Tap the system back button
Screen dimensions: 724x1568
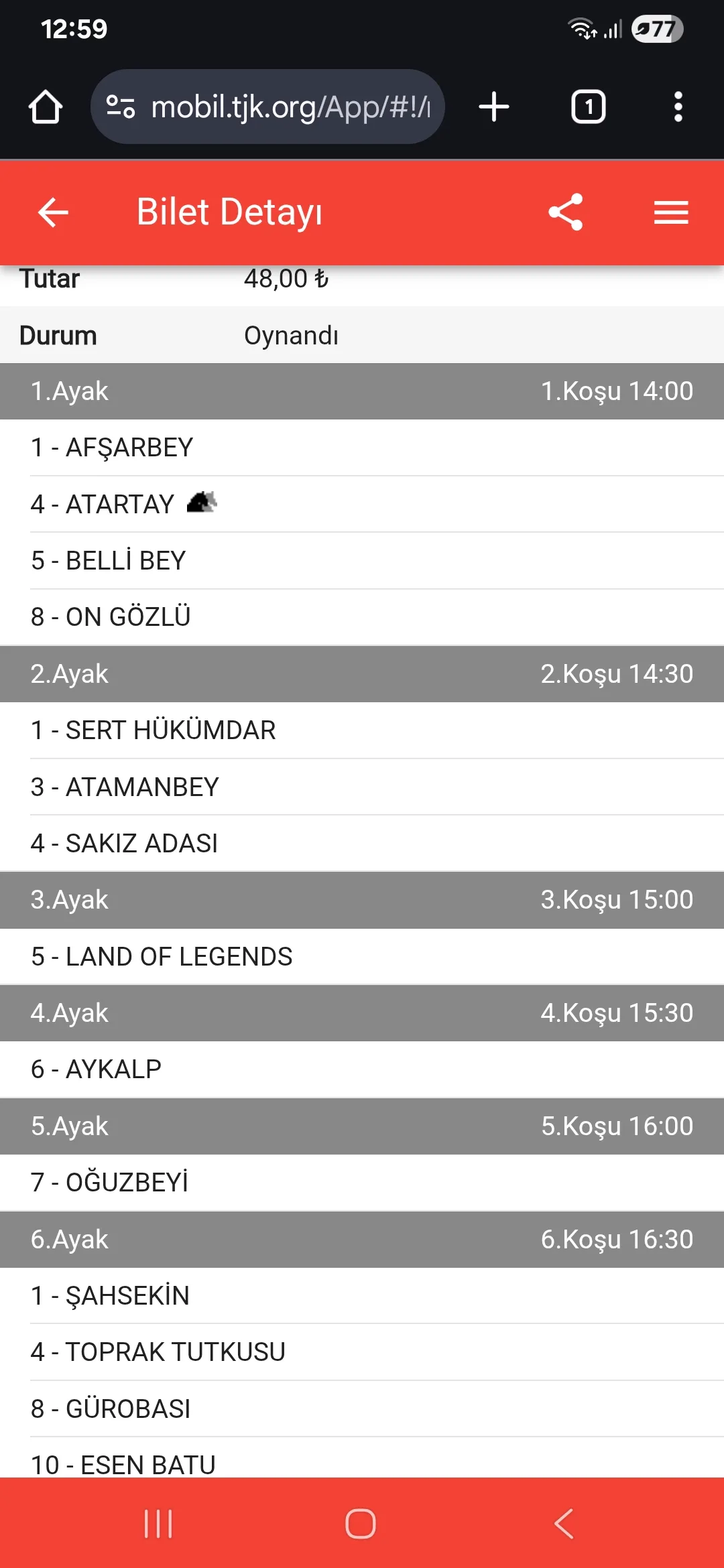pyautogui.click(x=564, y=1524)
